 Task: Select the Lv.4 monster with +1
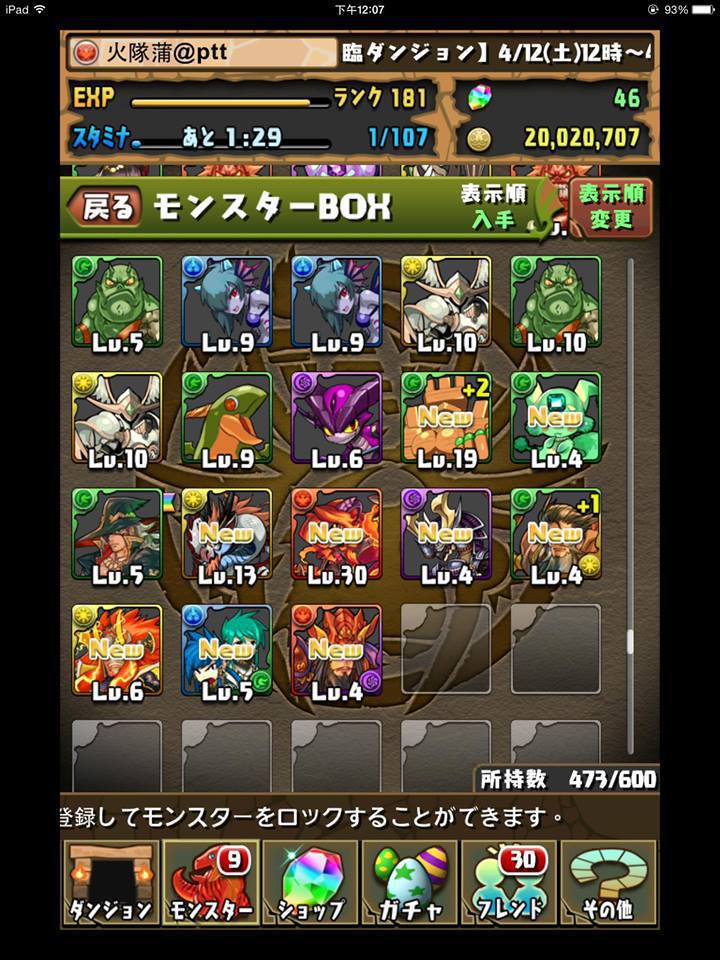(x=556, y=535)
